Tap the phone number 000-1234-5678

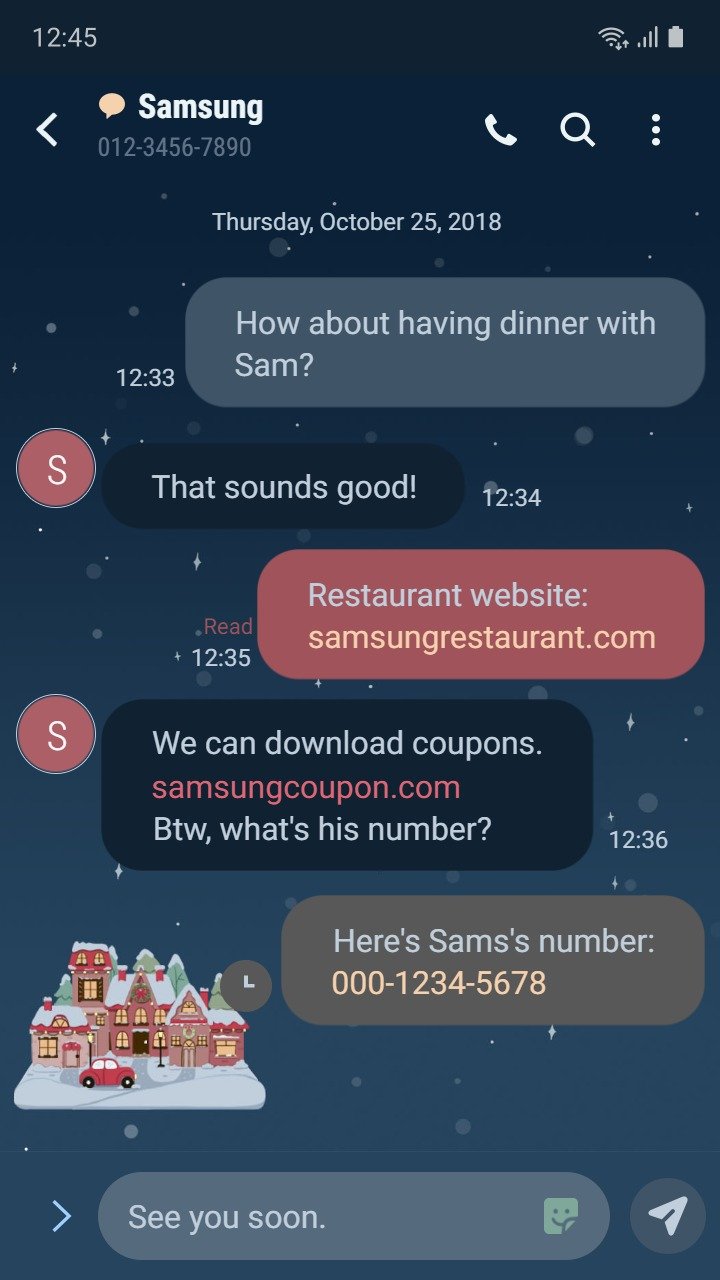point(439,983)
